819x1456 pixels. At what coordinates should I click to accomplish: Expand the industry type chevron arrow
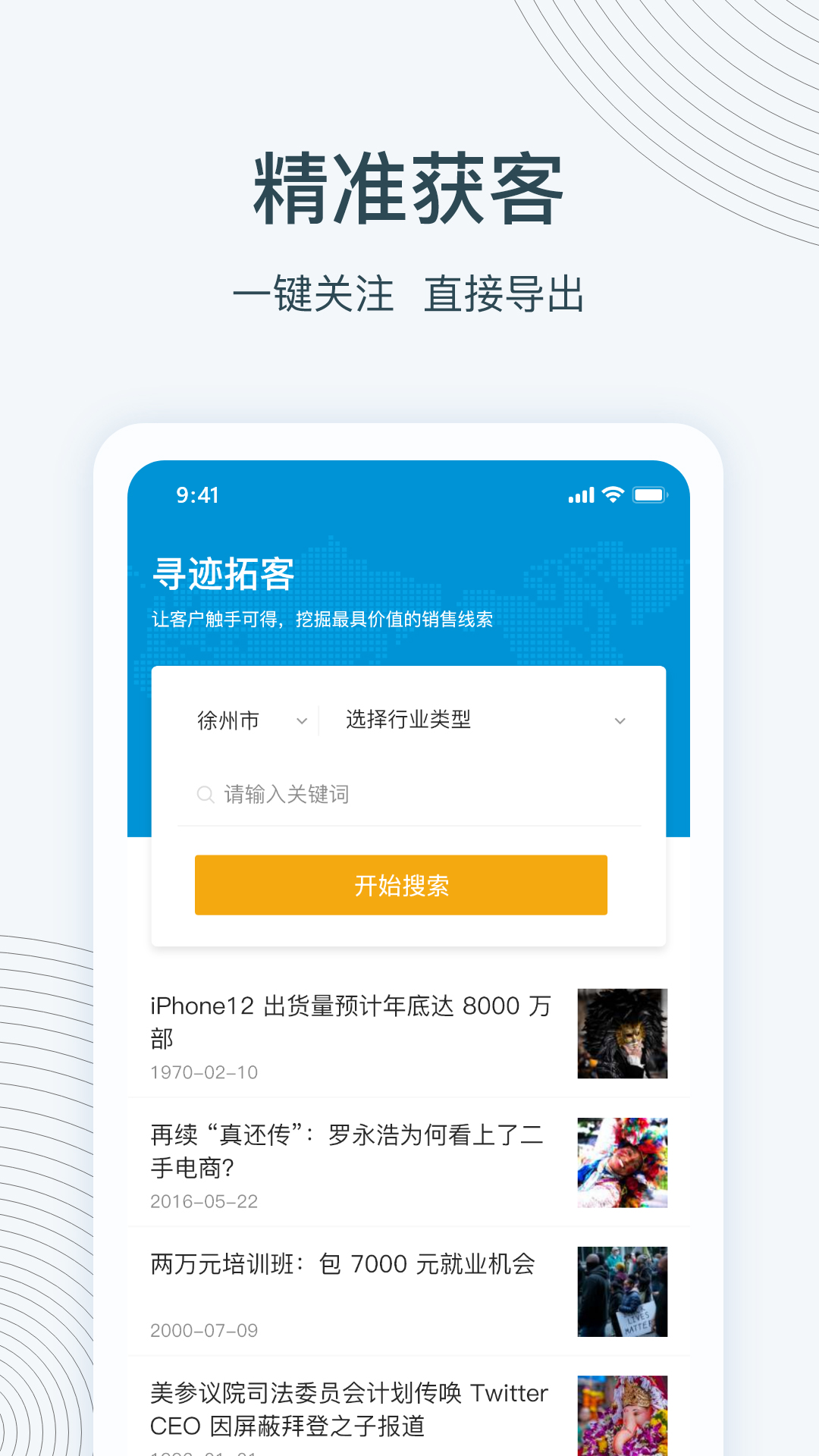621,720
